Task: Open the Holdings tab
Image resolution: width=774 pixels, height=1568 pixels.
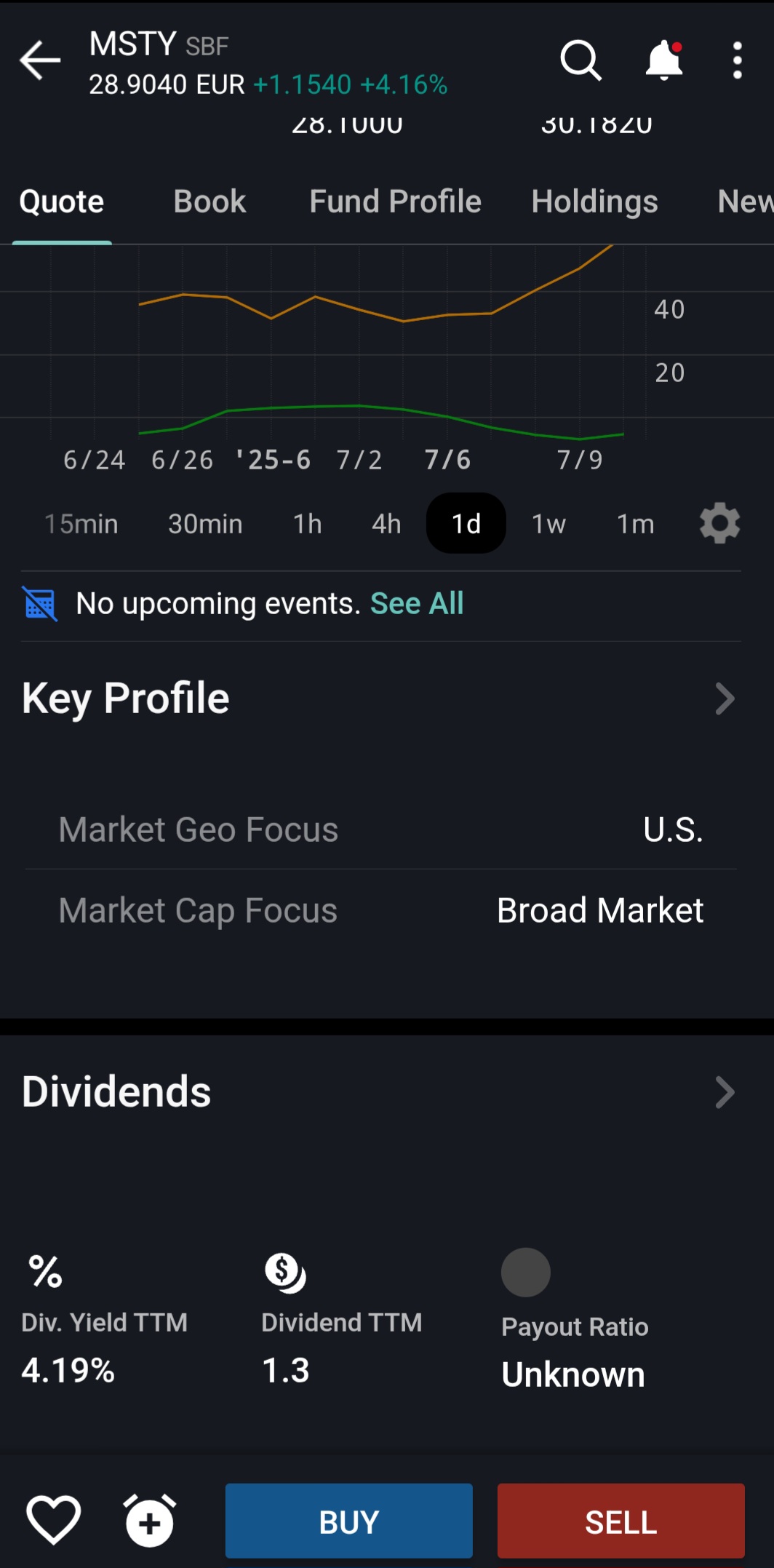Action: pos(594,202)
